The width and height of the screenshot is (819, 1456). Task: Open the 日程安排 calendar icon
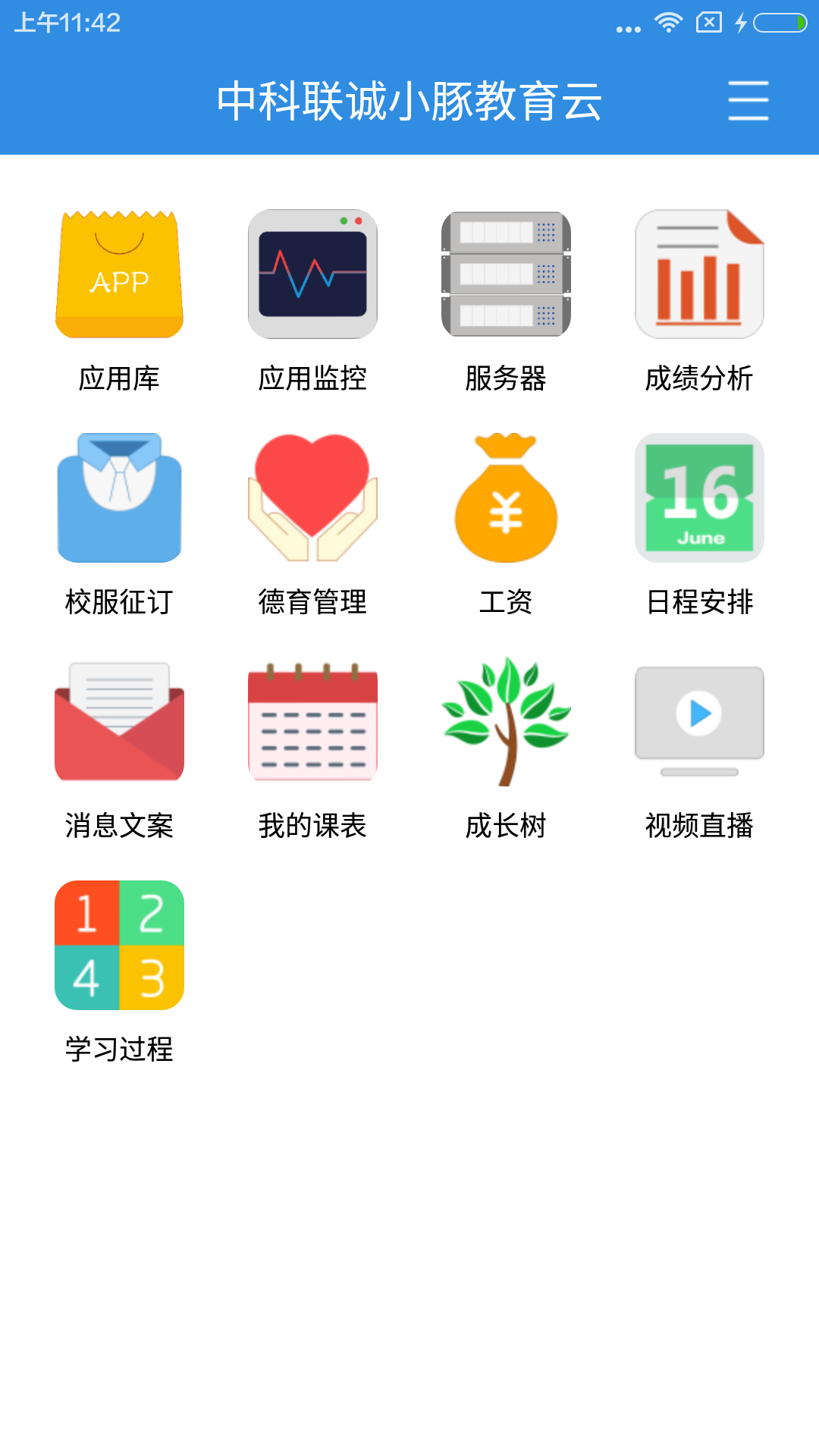pyautogui.click(x=699, y=497)
